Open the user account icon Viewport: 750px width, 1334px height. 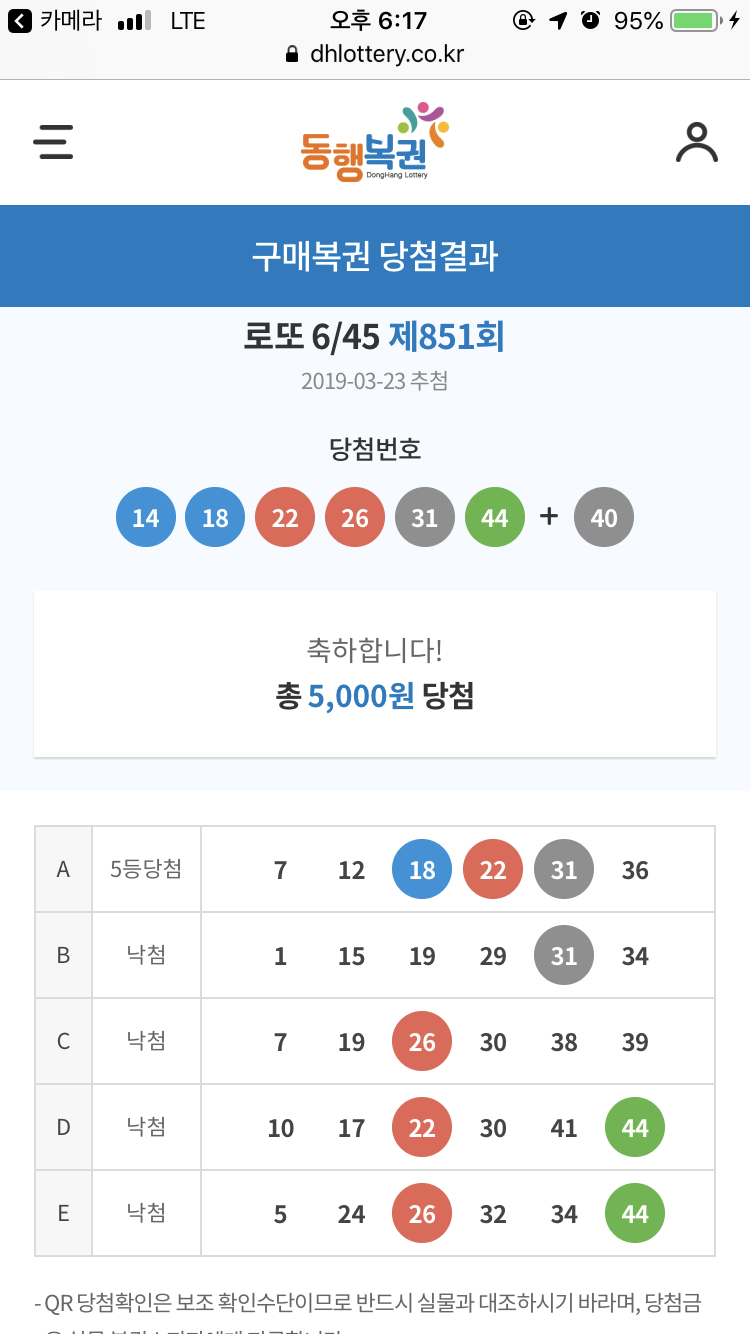[696, 142]
